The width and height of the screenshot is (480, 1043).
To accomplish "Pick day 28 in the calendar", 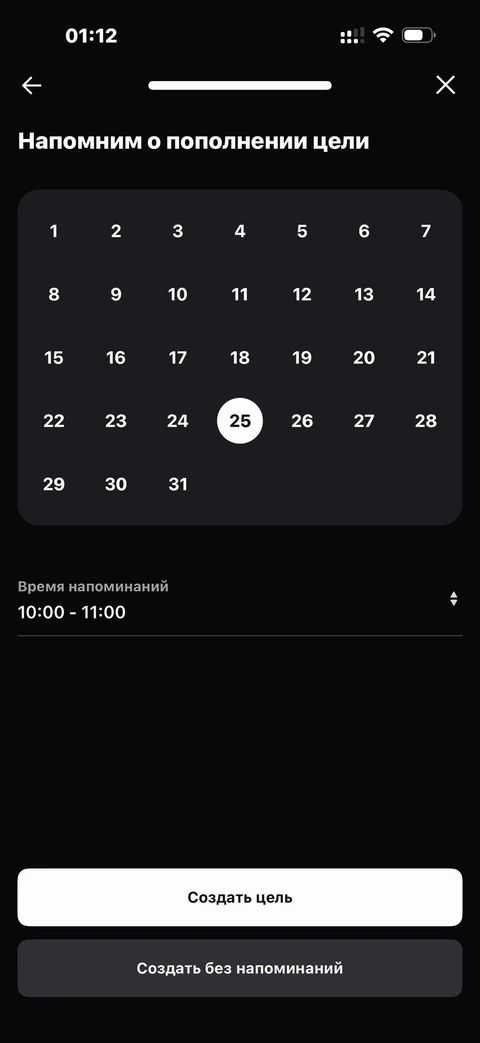I will (426, 421).
